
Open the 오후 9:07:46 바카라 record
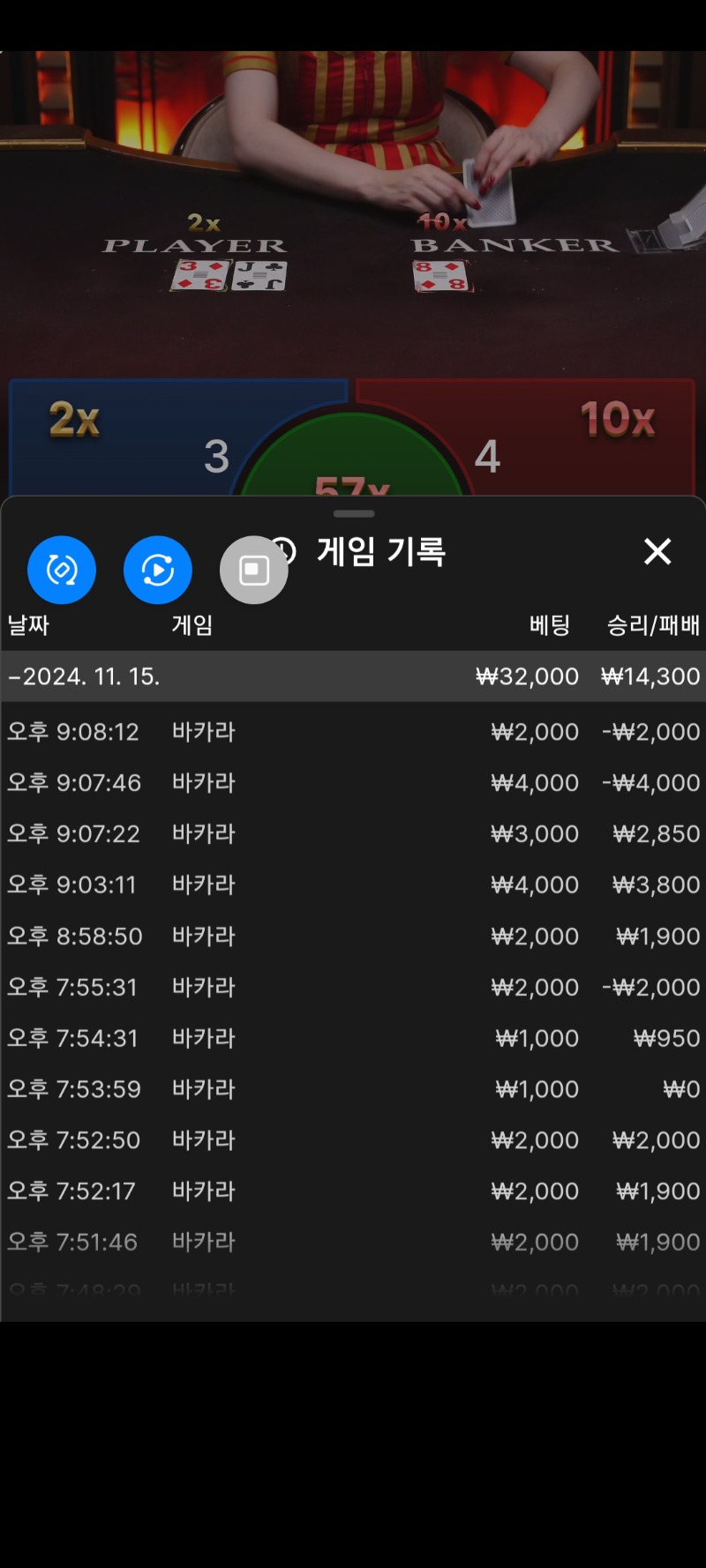click(x=353, y=783)
